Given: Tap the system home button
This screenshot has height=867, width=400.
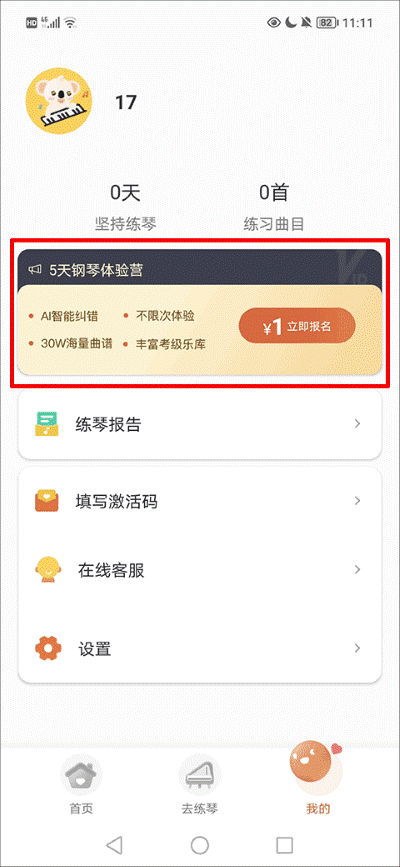Looking at the screenshot, I should click(200, 844).
